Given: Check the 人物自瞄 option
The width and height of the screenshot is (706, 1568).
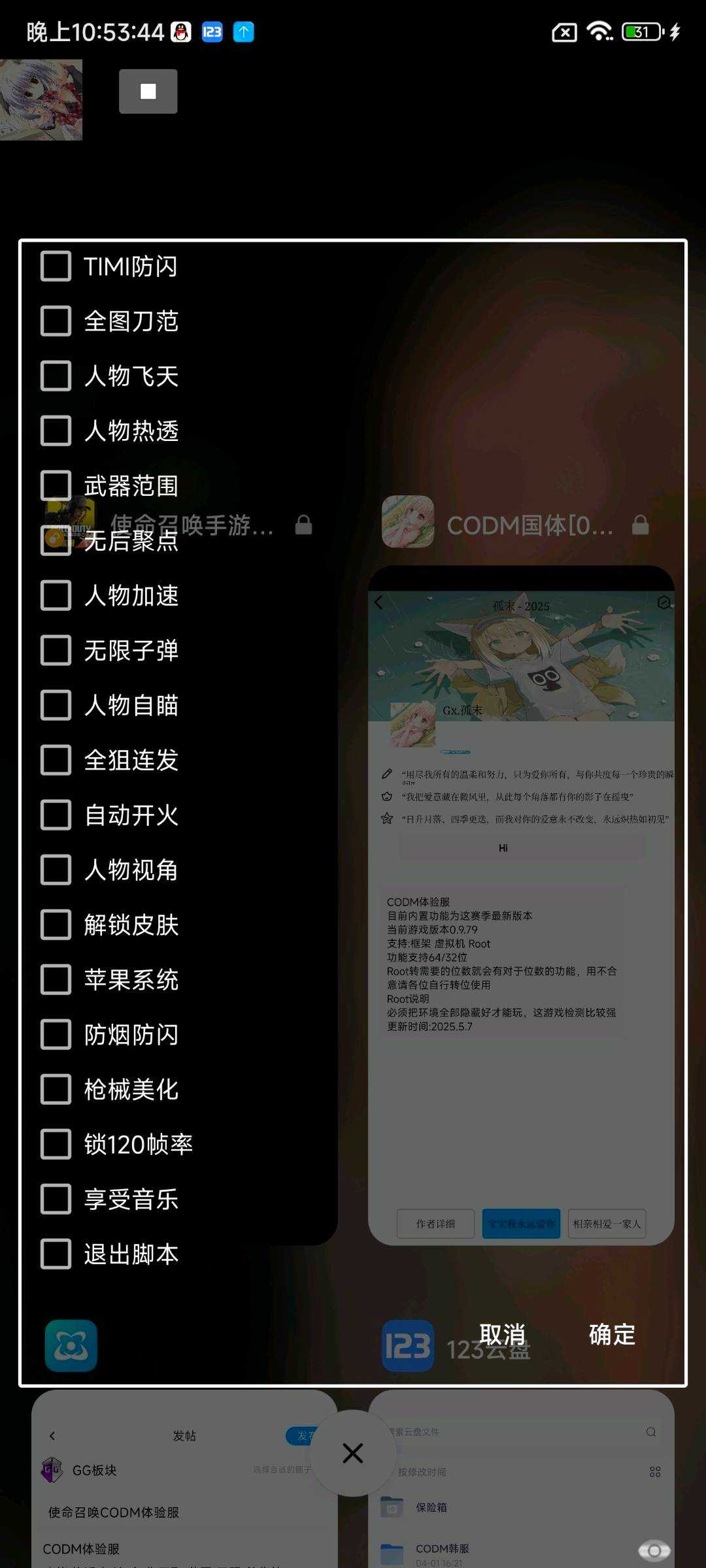Looking at the screenshot, I should [x=56, y=706].
